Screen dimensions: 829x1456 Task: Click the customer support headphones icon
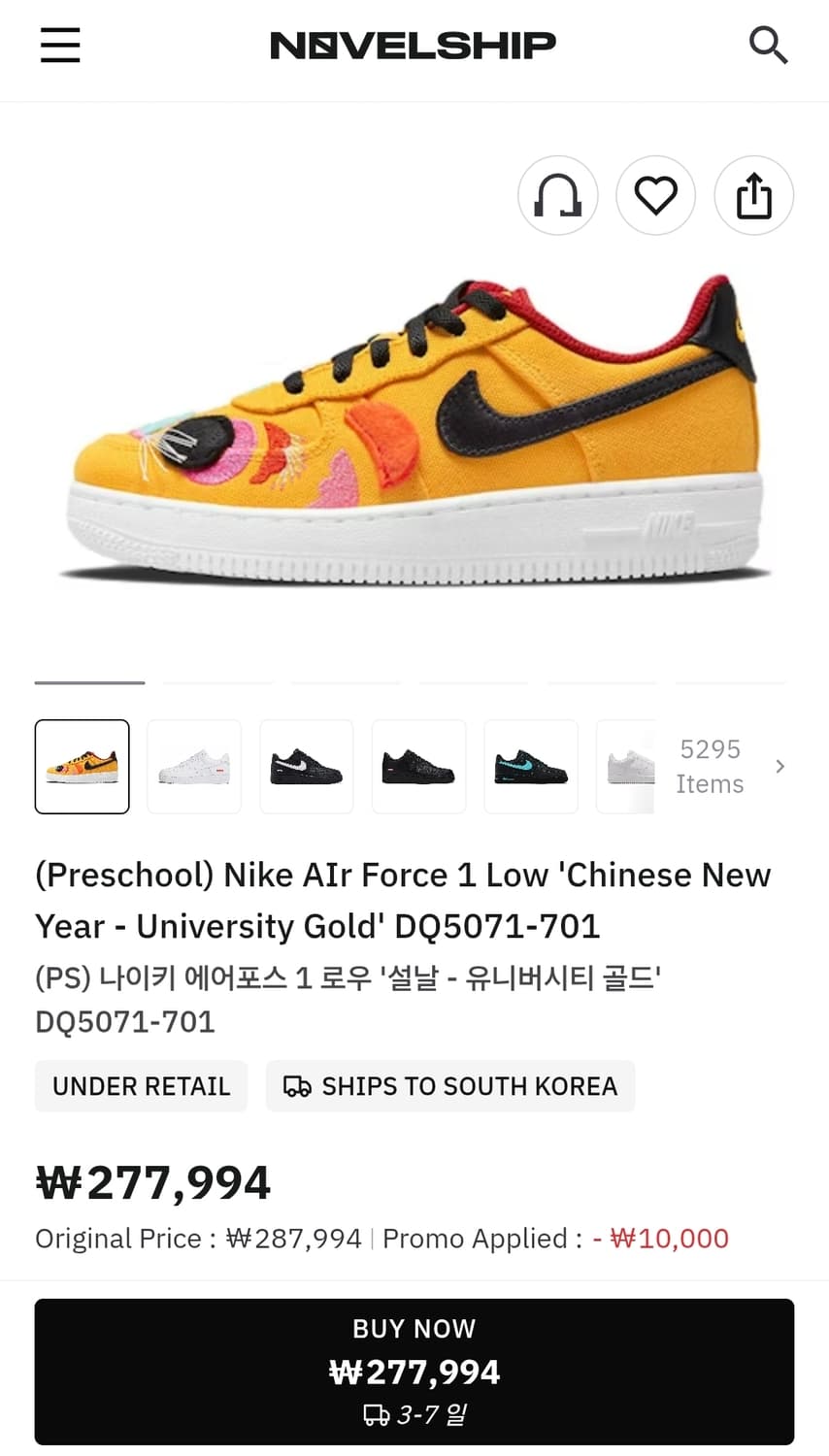(x=558, y=195)
